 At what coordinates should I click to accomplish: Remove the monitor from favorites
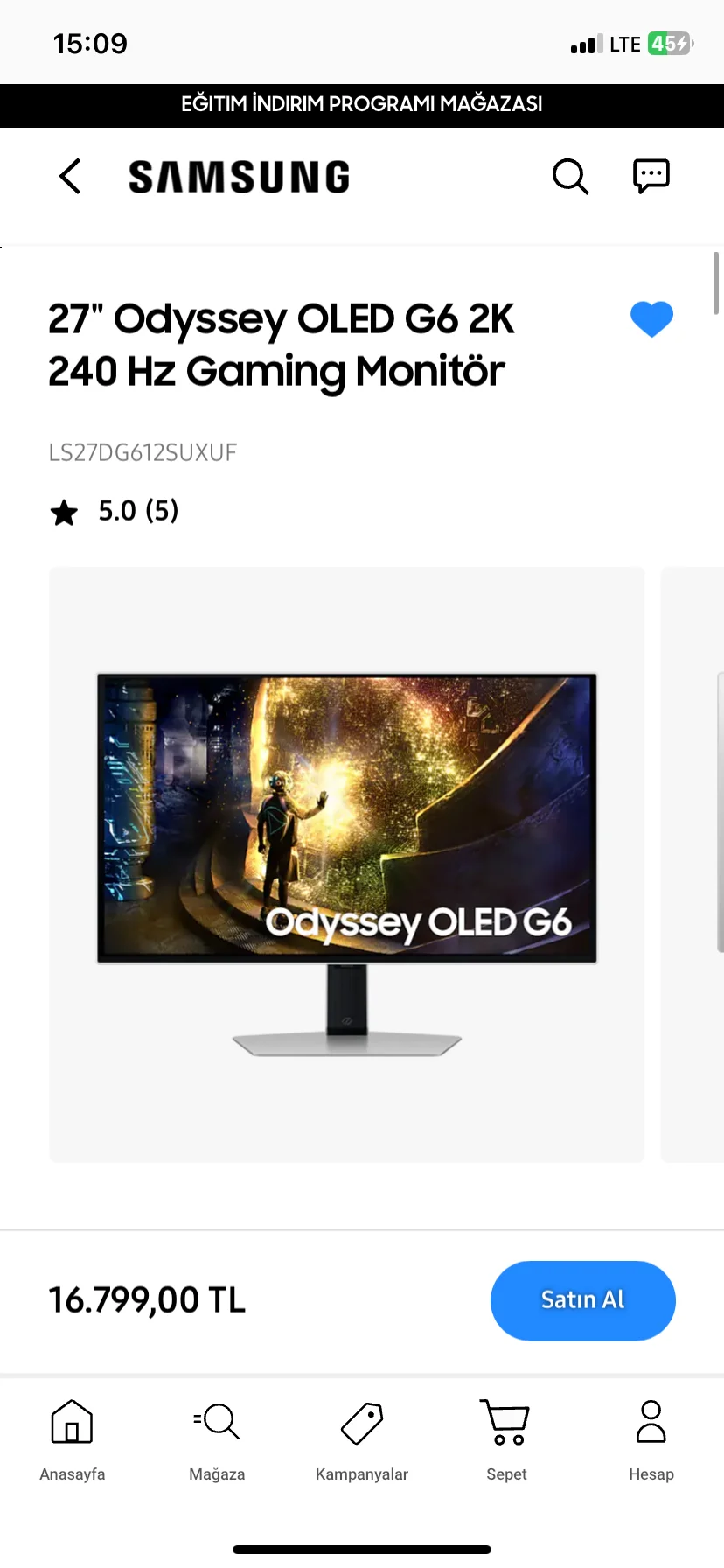651,319
